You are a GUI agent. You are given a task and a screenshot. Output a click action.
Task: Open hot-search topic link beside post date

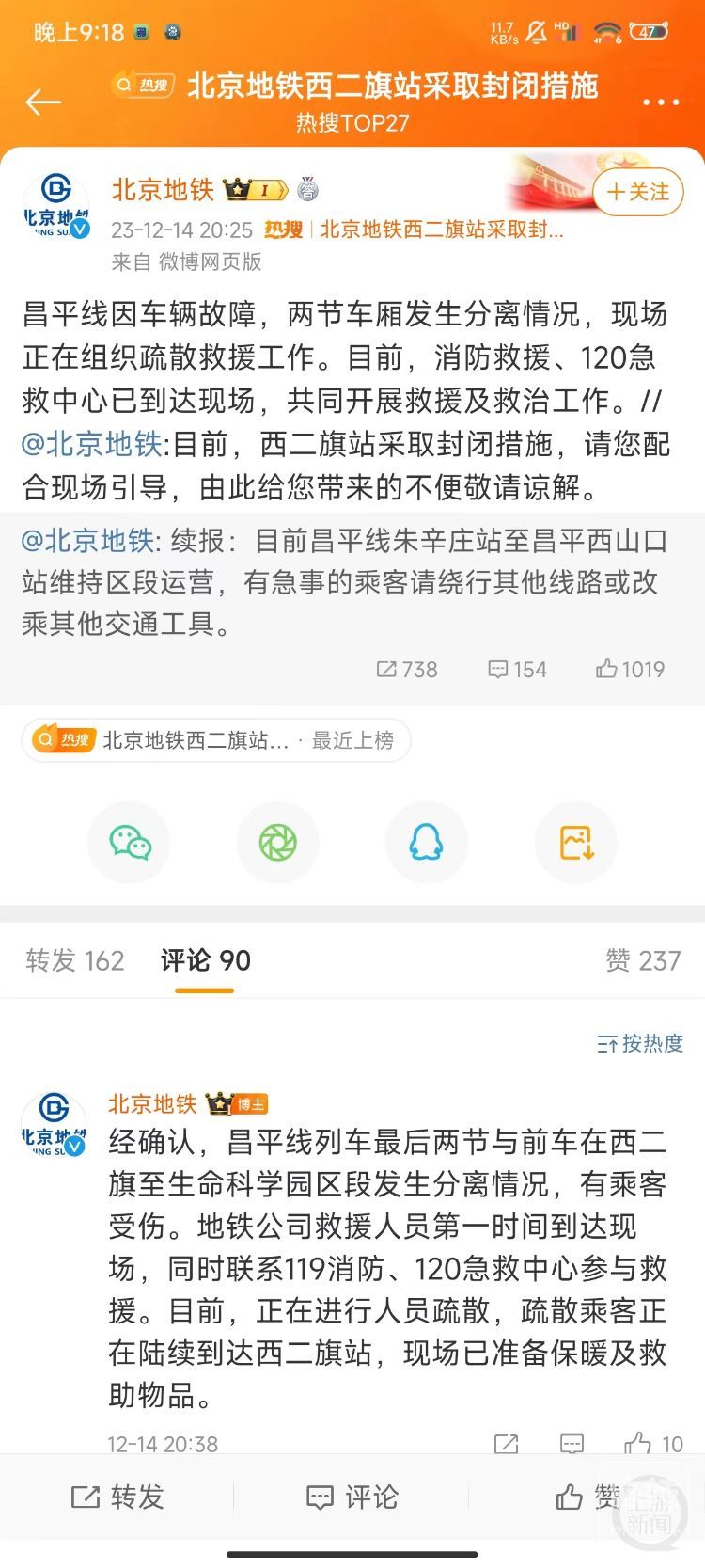(x=442, y=230)
